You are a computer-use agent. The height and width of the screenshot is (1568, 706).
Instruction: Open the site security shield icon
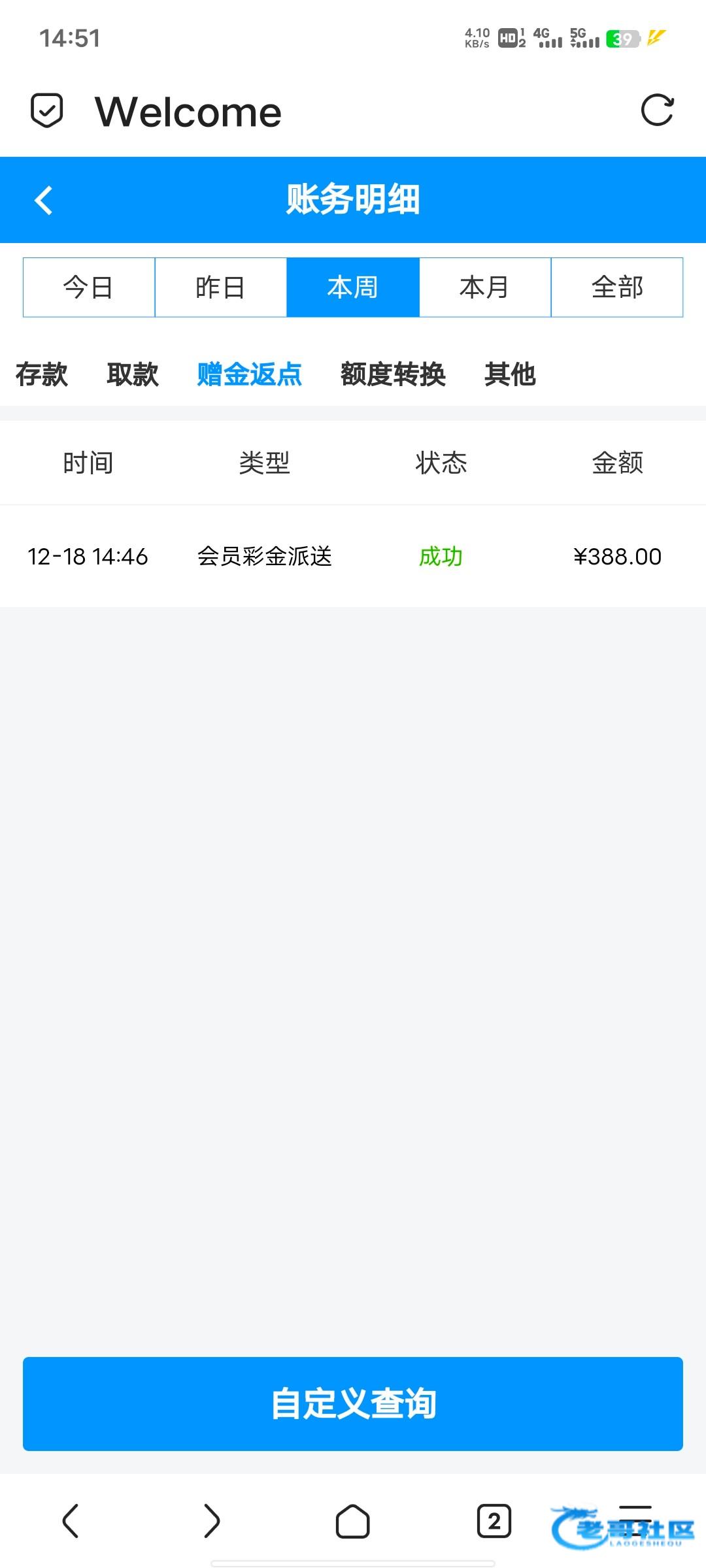[47, 110]
